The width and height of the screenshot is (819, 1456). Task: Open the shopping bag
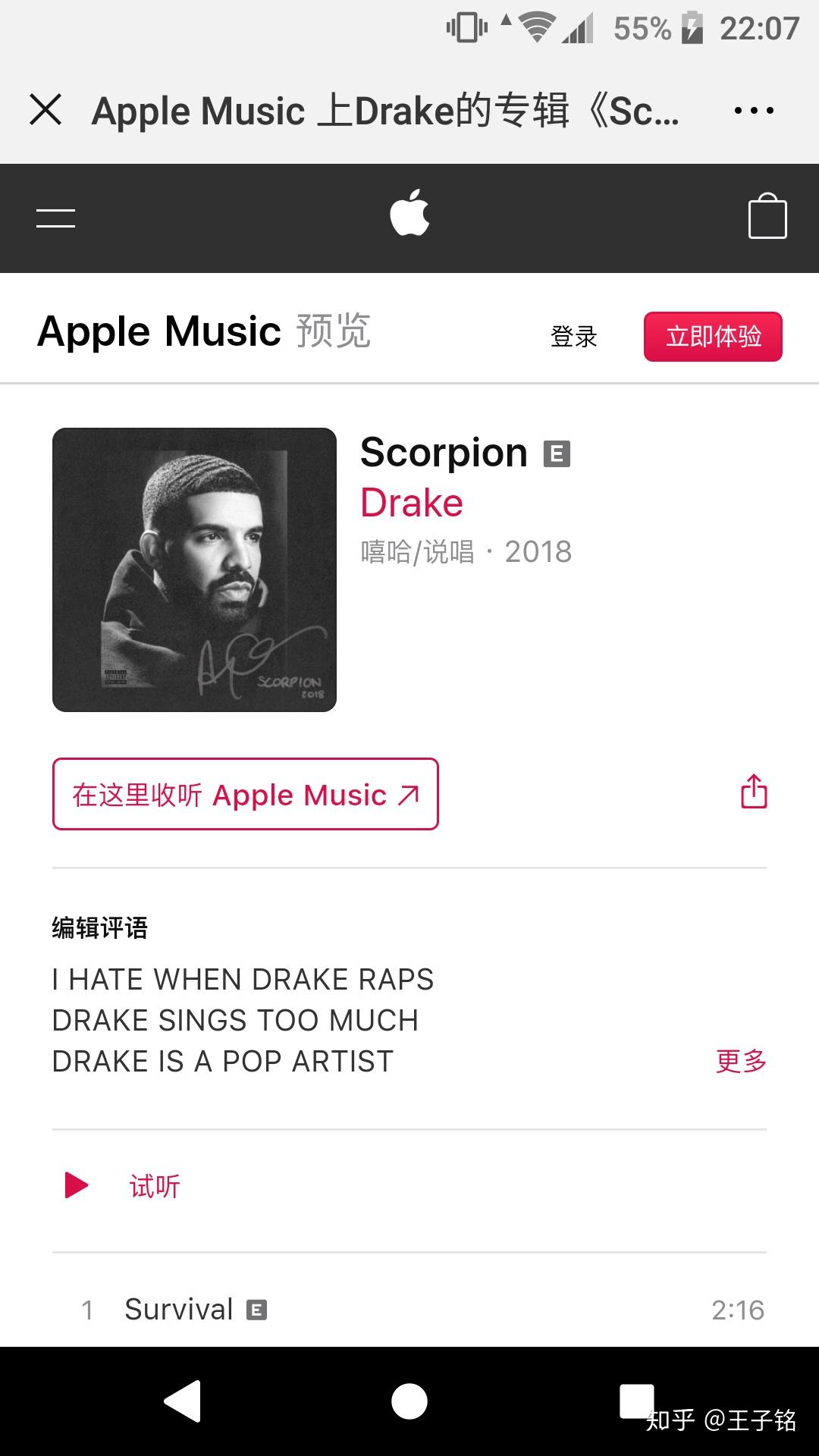click(767, 216)
